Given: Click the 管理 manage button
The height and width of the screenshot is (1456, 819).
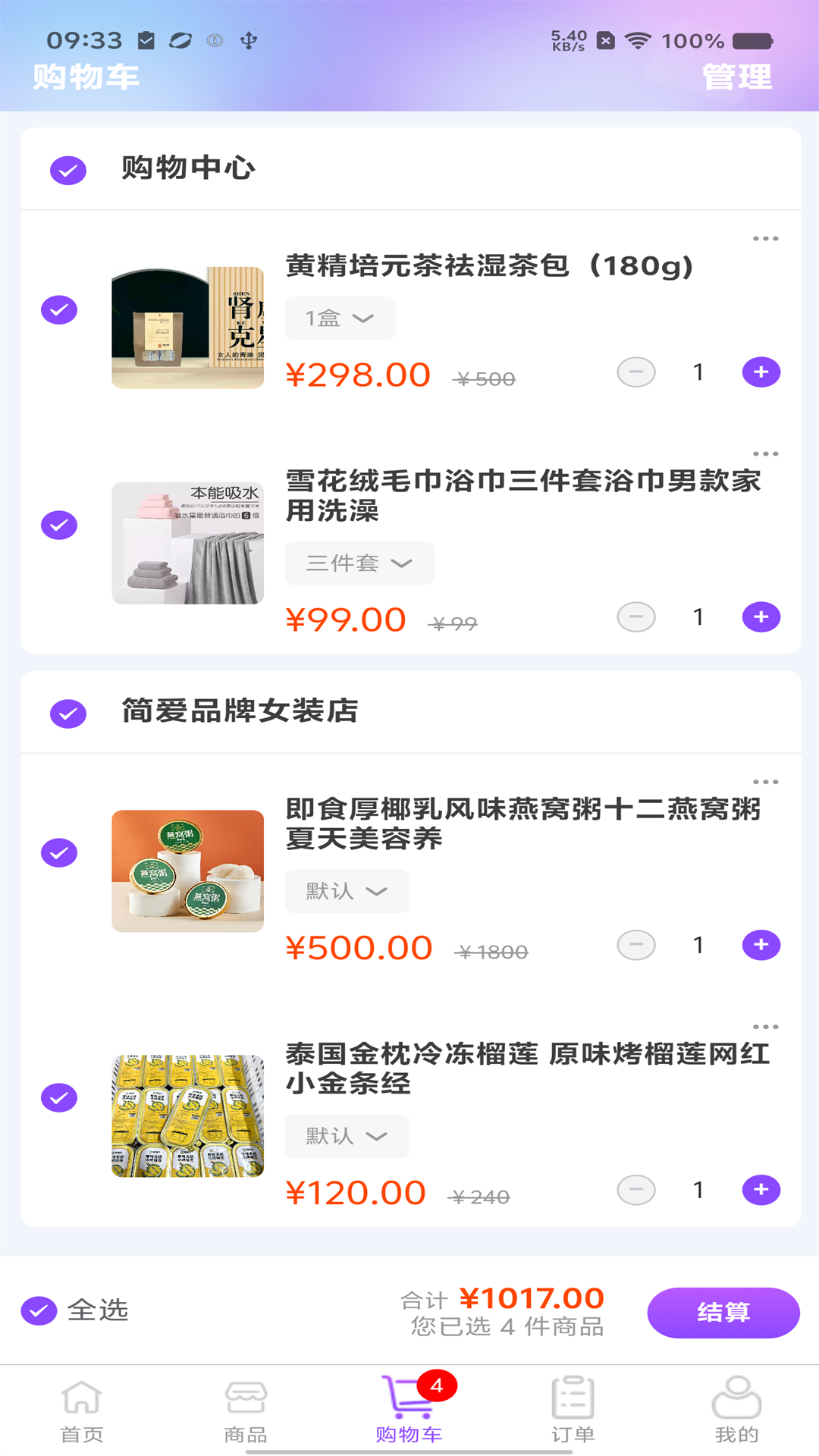Looking at the screenshot, I should click(738, 75).
